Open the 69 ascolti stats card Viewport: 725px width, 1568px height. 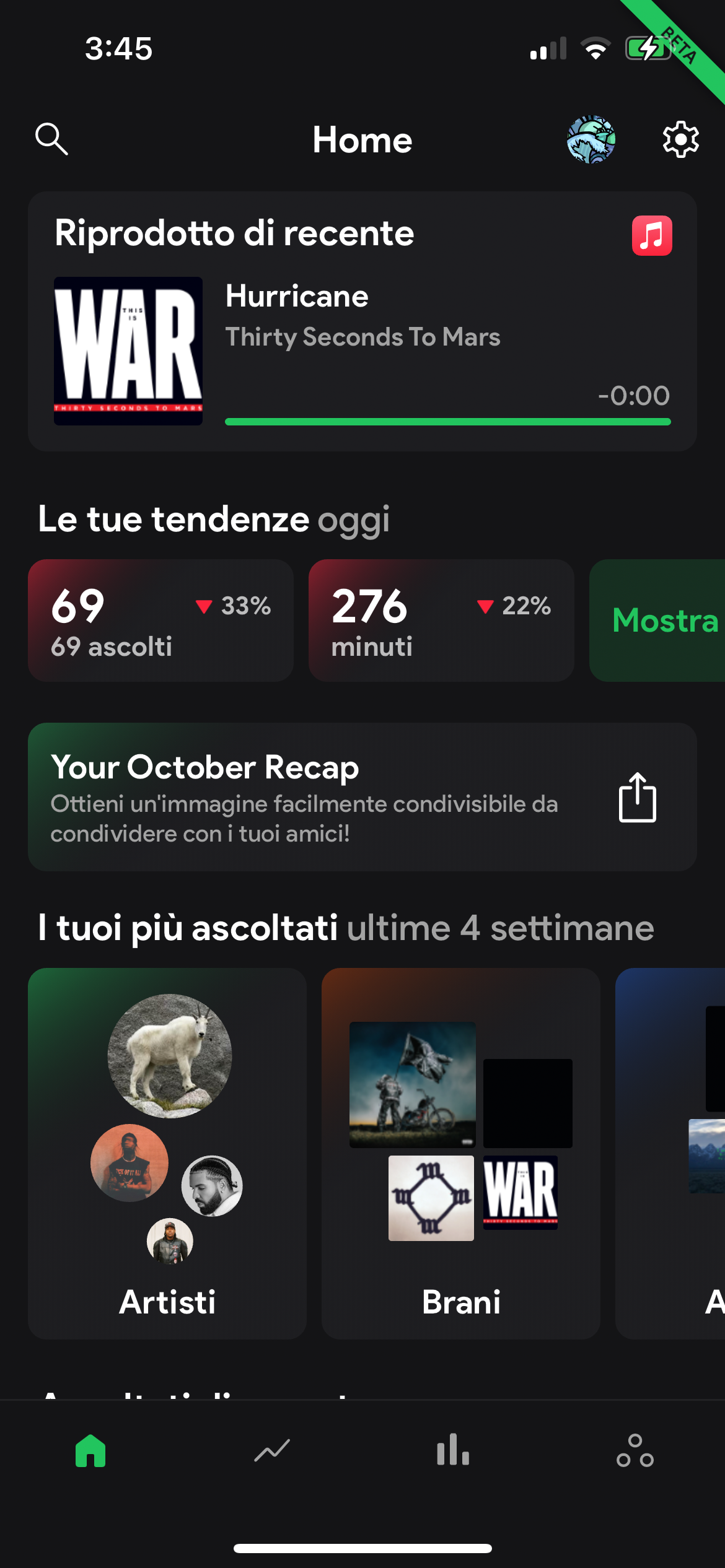(x=160, y=621)
